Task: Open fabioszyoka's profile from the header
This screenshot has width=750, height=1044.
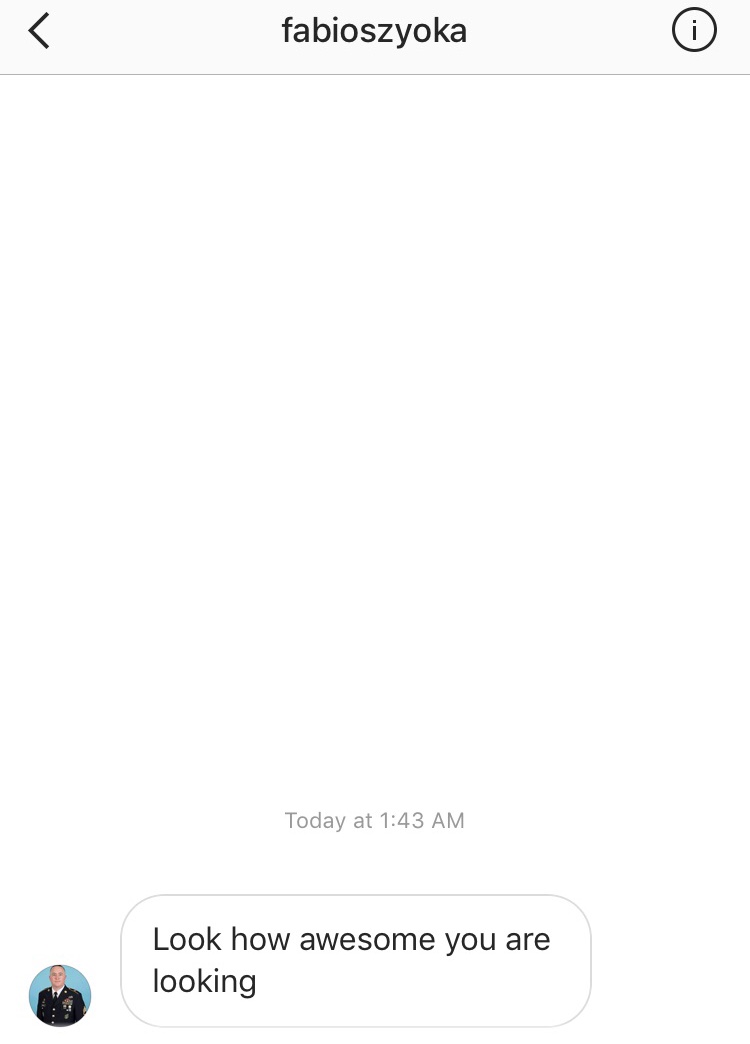Action: tap(374, 32)
